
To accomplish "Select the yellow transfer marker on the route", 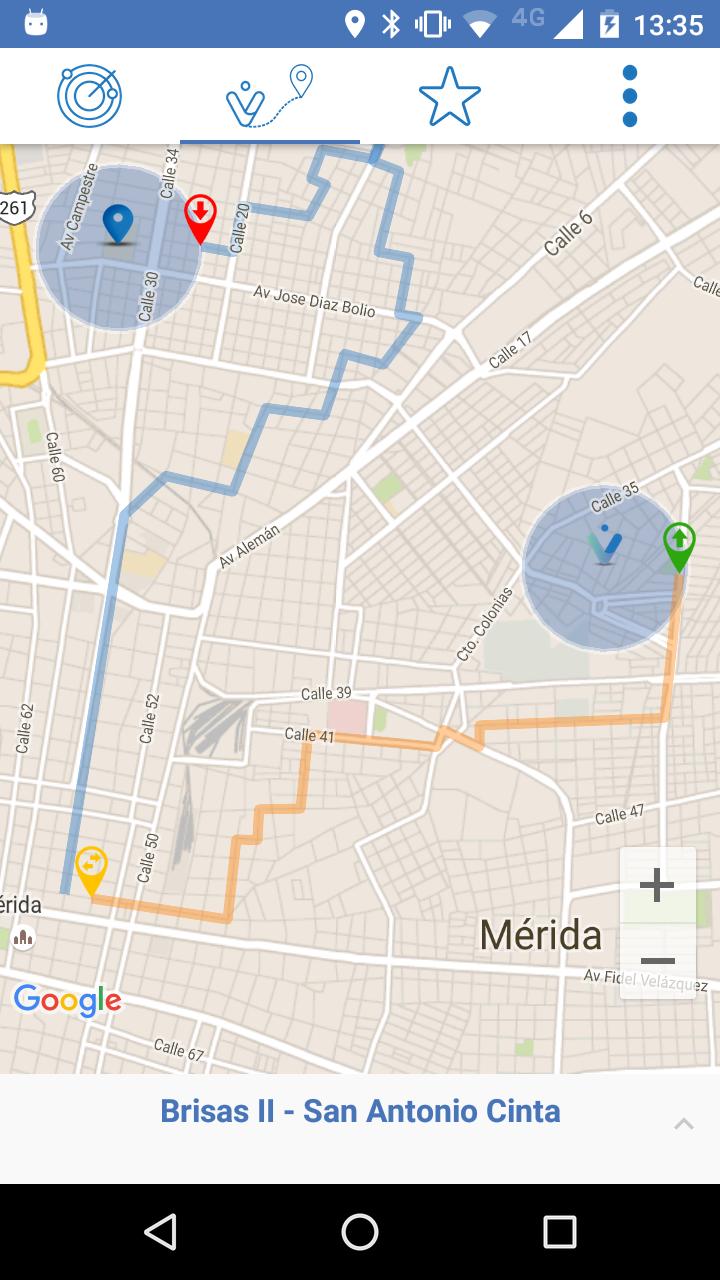I will point(90,862).
